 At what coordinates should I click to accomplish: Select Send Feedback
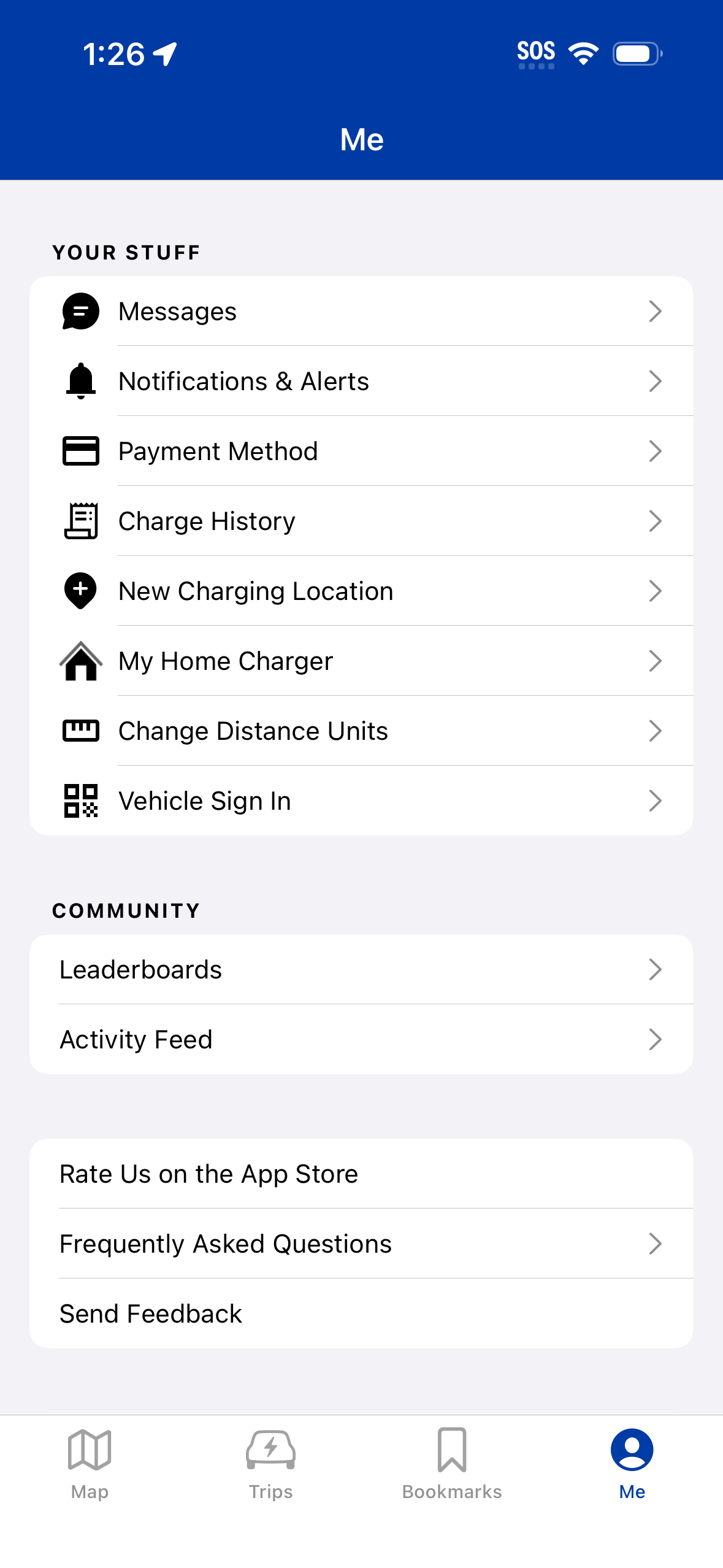point(361,1314)
